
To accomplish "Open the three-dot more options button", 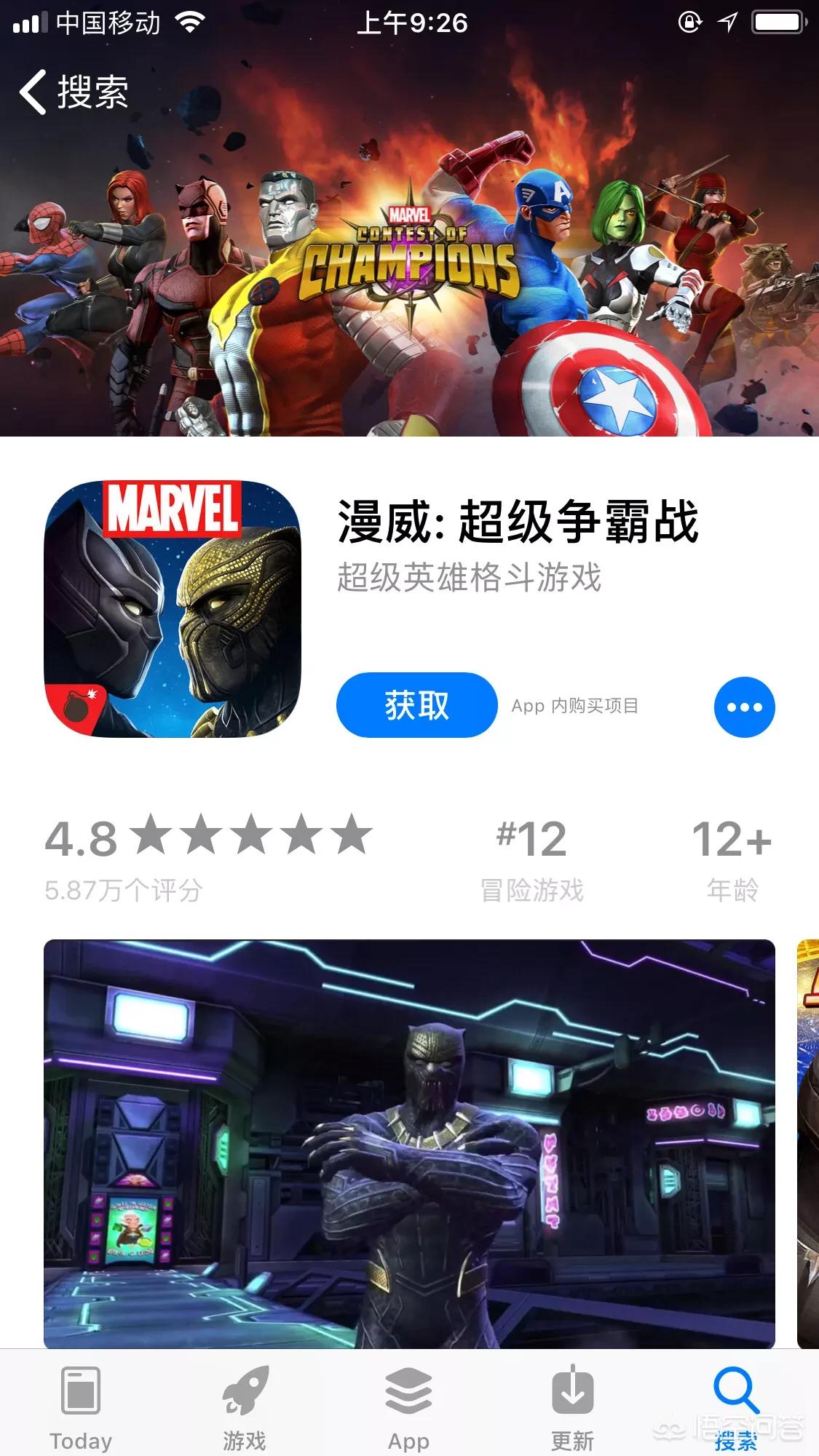I will (744, 707).
